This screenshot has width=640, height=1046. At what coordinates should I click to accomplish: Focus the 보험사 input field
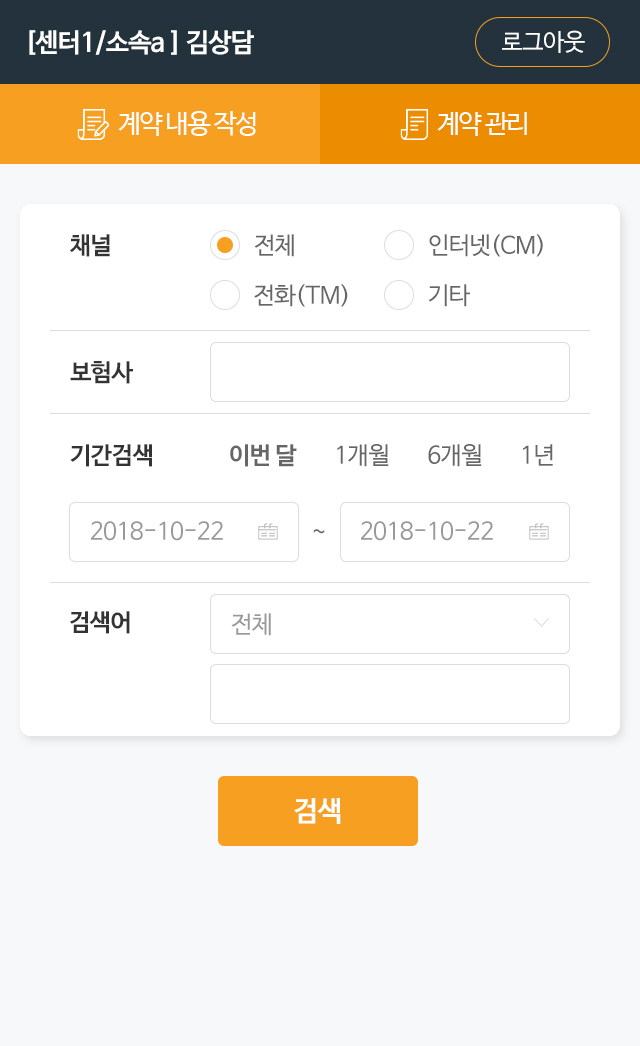(x=390, y=372)
